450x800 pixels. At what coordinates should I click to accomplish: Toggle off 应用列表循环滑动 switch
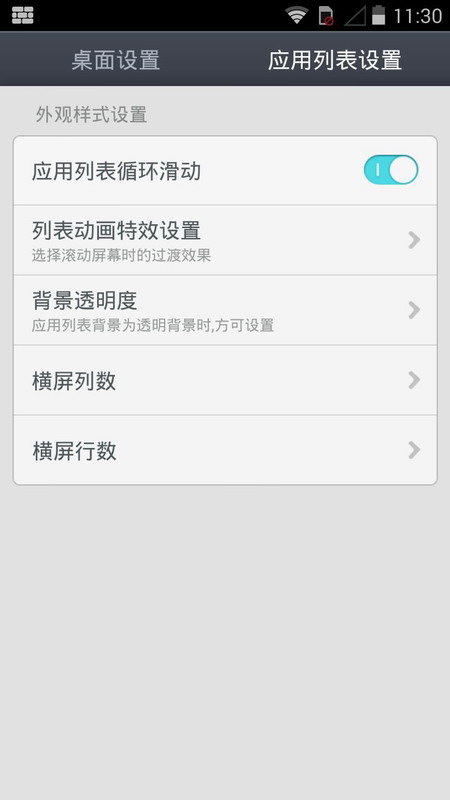[x=391, y=170]
